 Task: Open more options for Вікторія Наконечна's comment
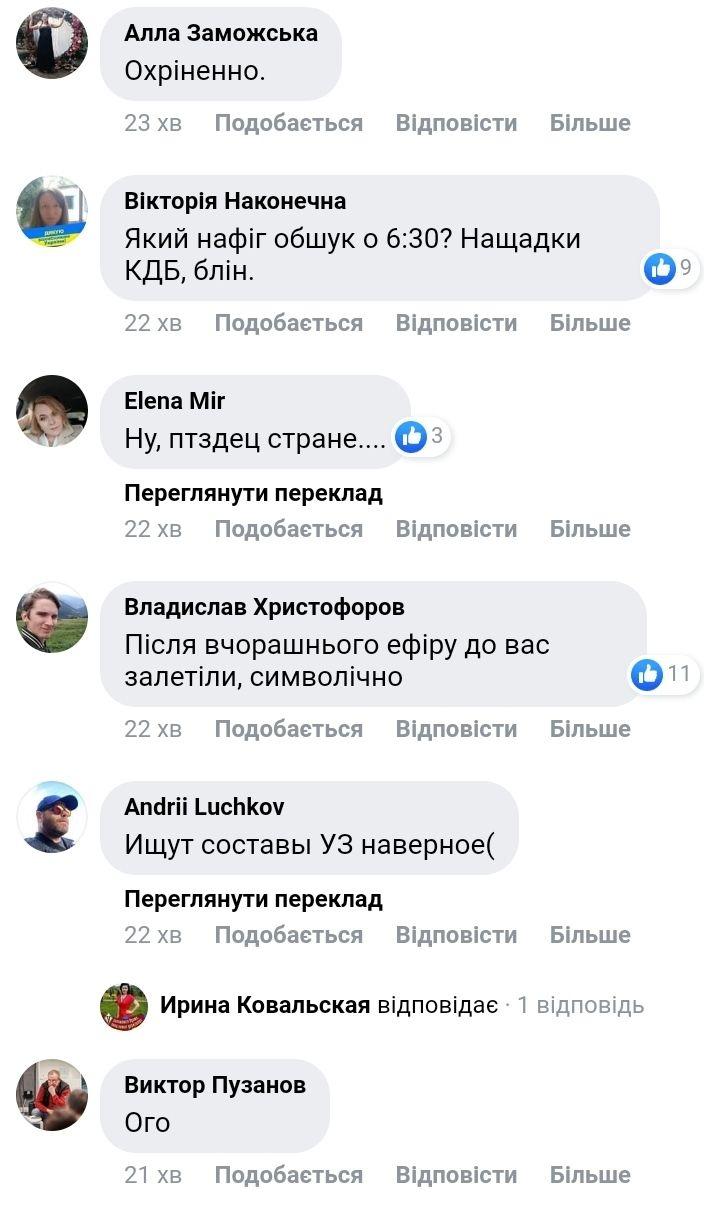[x=590, y=323]
